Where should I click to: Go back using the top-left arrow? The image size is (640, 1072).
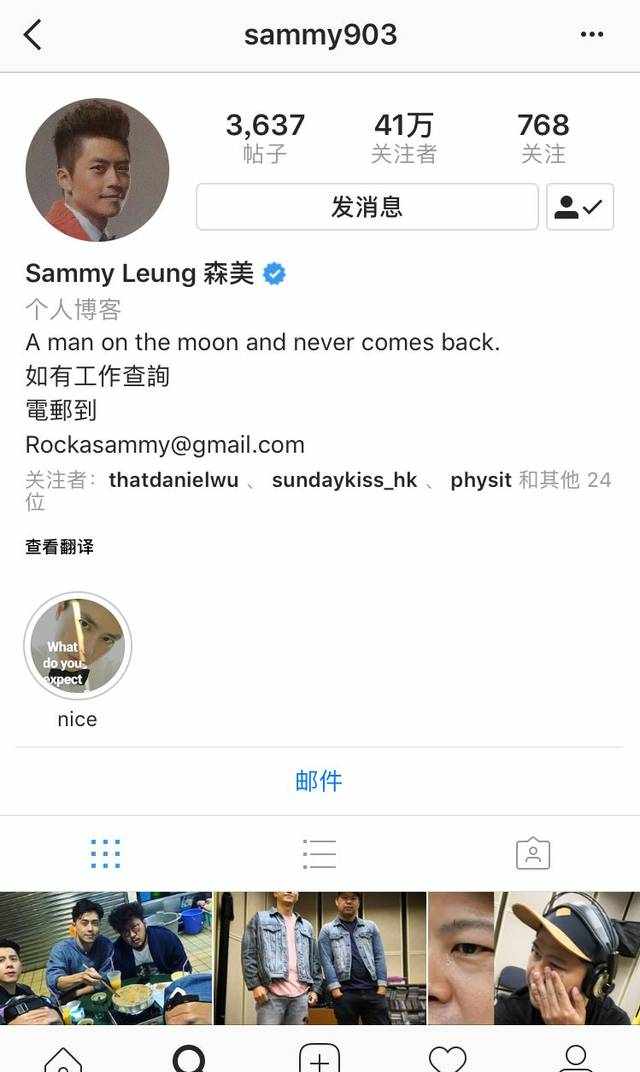coord(33,35)
